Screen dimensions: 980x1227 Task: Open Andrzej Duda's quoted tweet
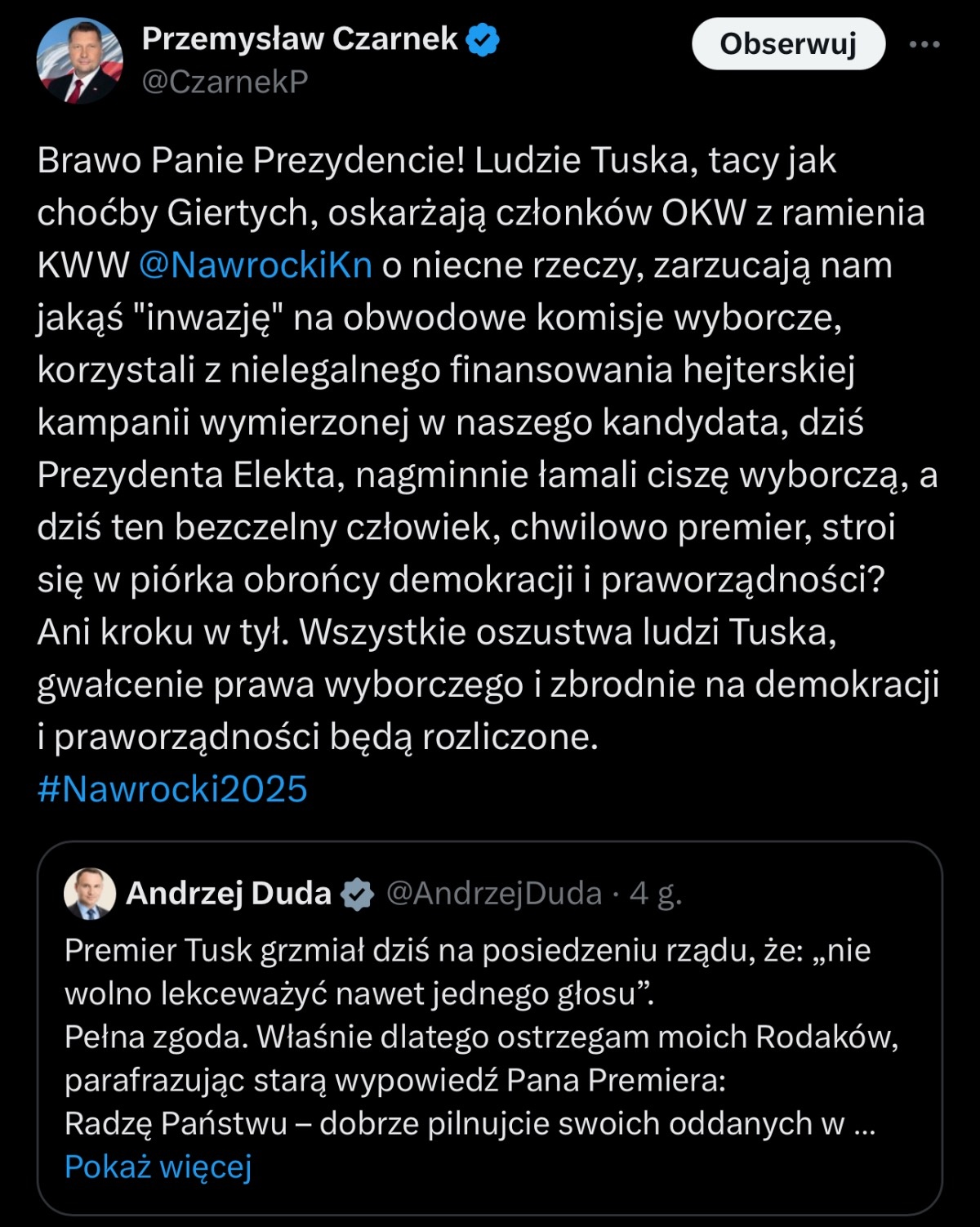click(490, 1037)
